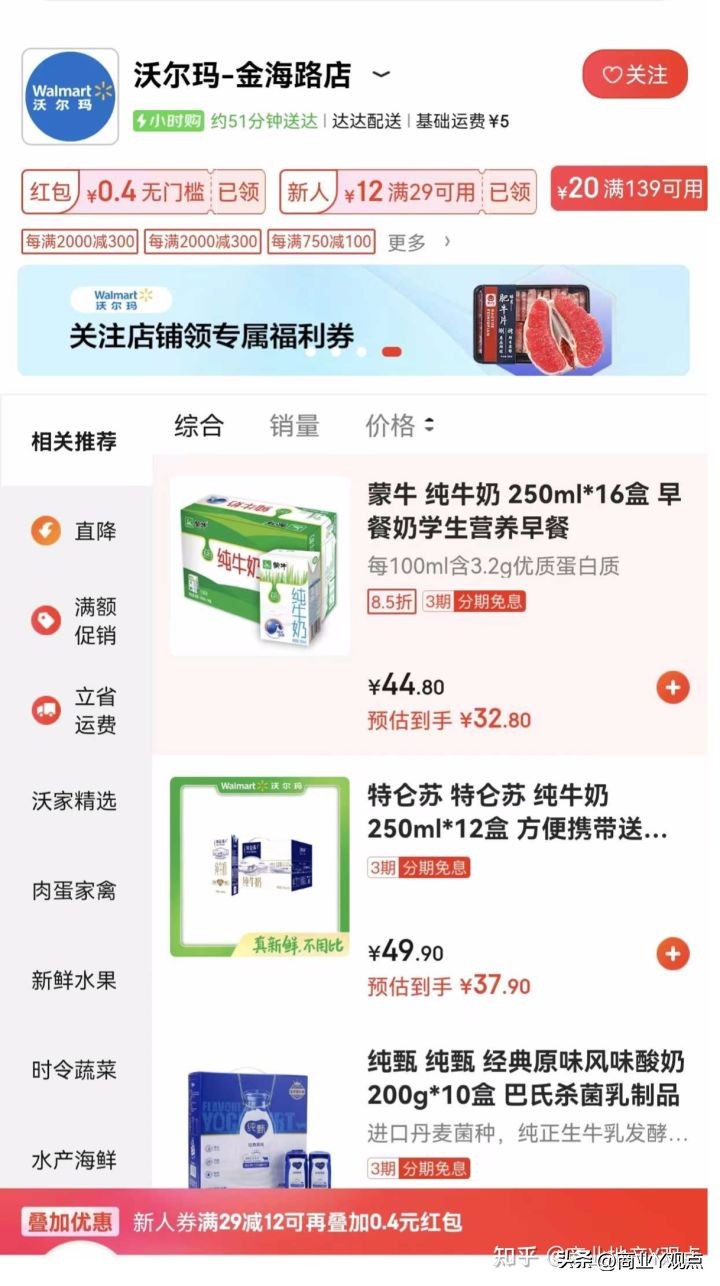
Task: Click the 立省运费 shipping-saver icon
Action: pyautogui.click(x=44, y=710)
